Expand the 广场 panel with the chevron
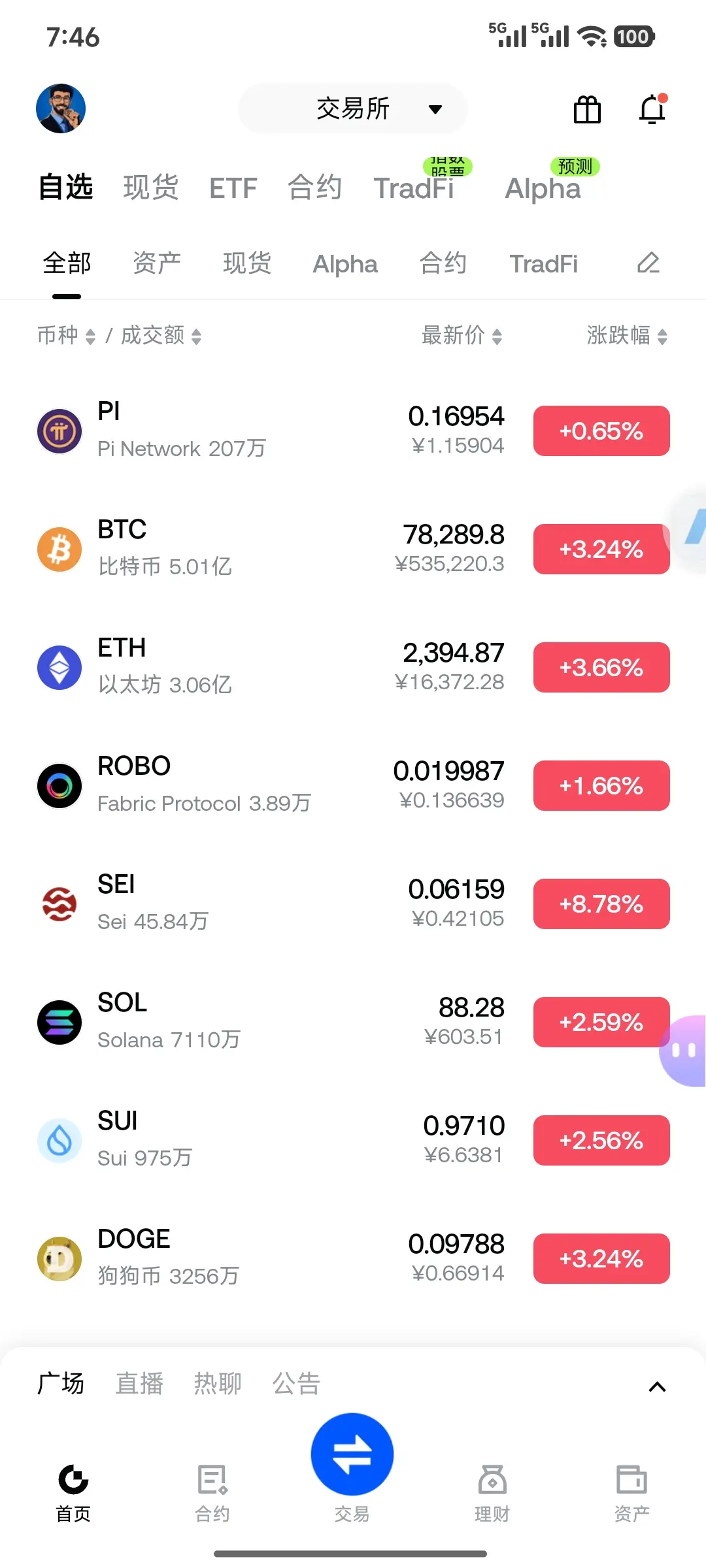 point(657,1386)
